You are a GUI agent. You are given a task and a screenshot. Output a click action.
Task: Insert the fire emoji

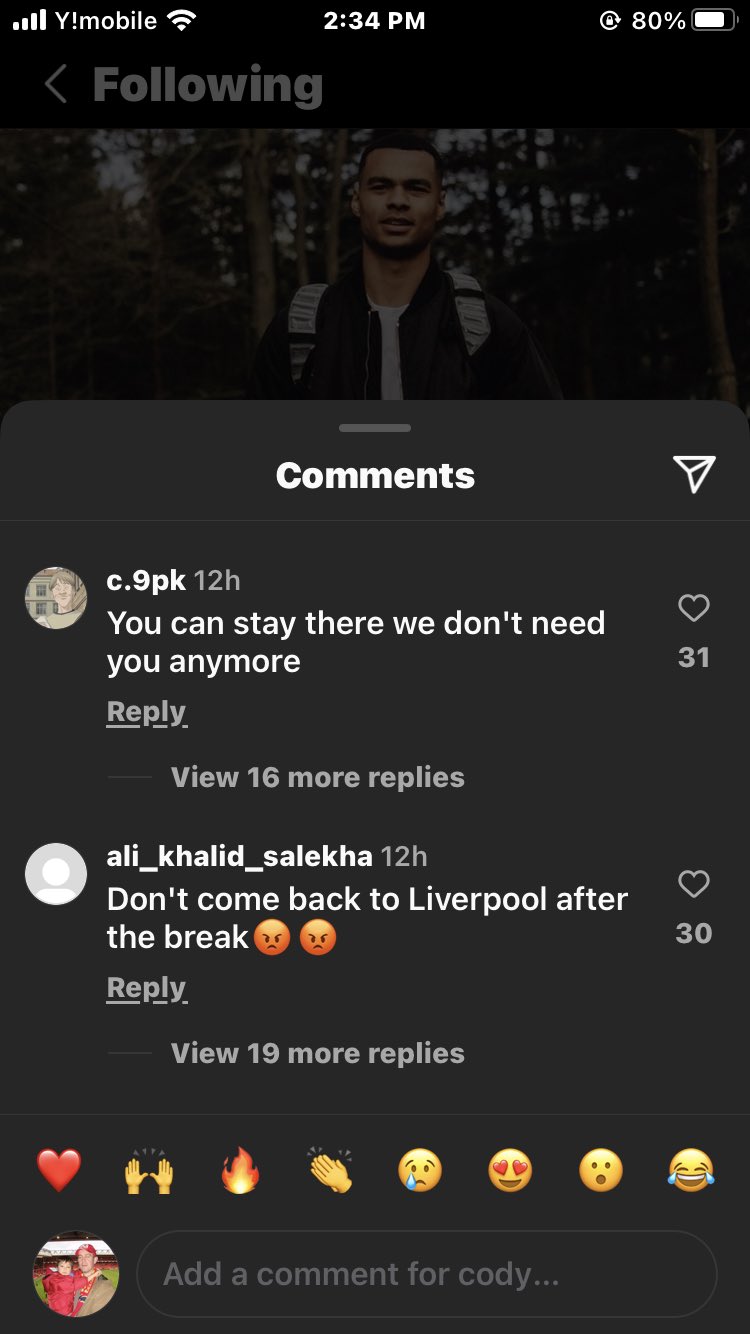tap(239, 1170)
